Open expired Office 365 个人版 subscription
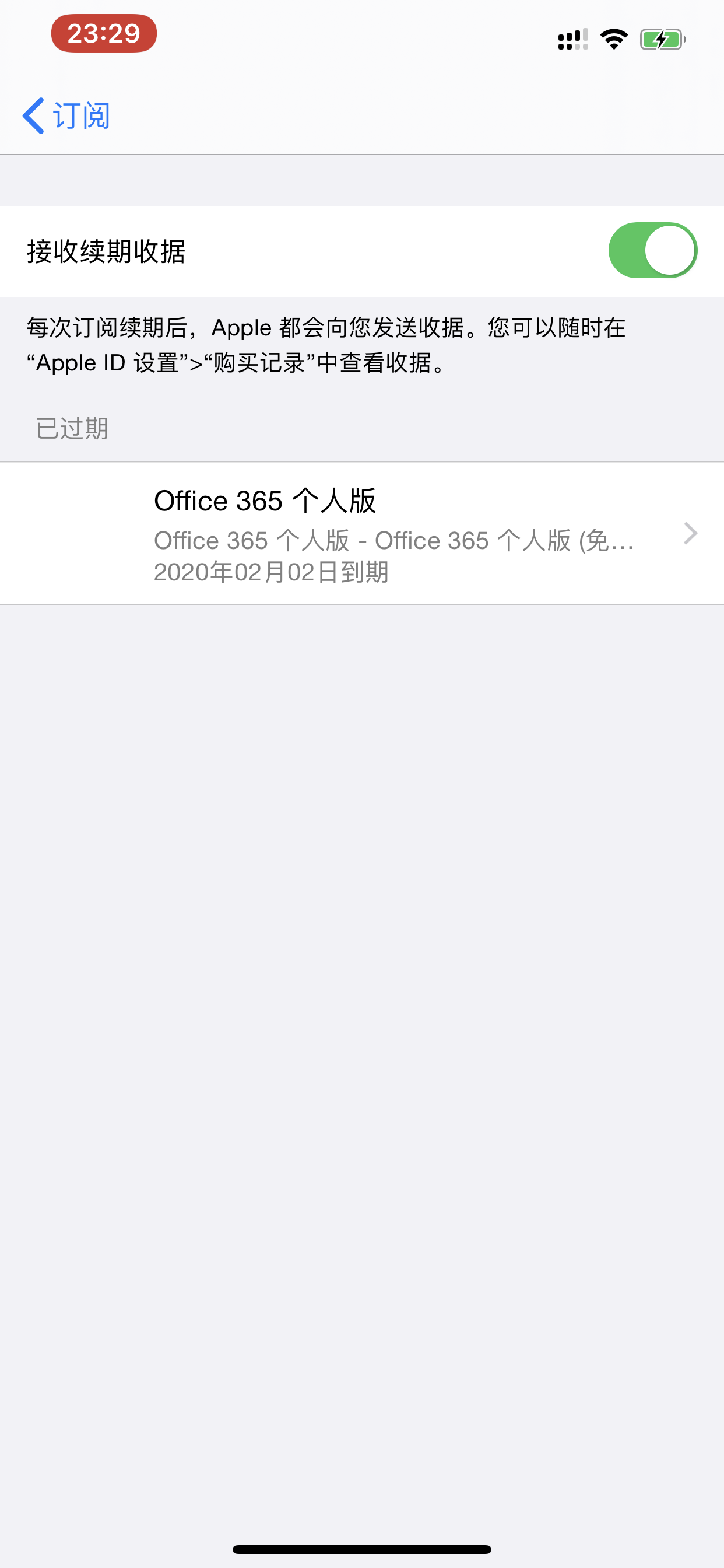Image resolution: width=724 pixels, height=1568 pixels. [x=361, y=533]
